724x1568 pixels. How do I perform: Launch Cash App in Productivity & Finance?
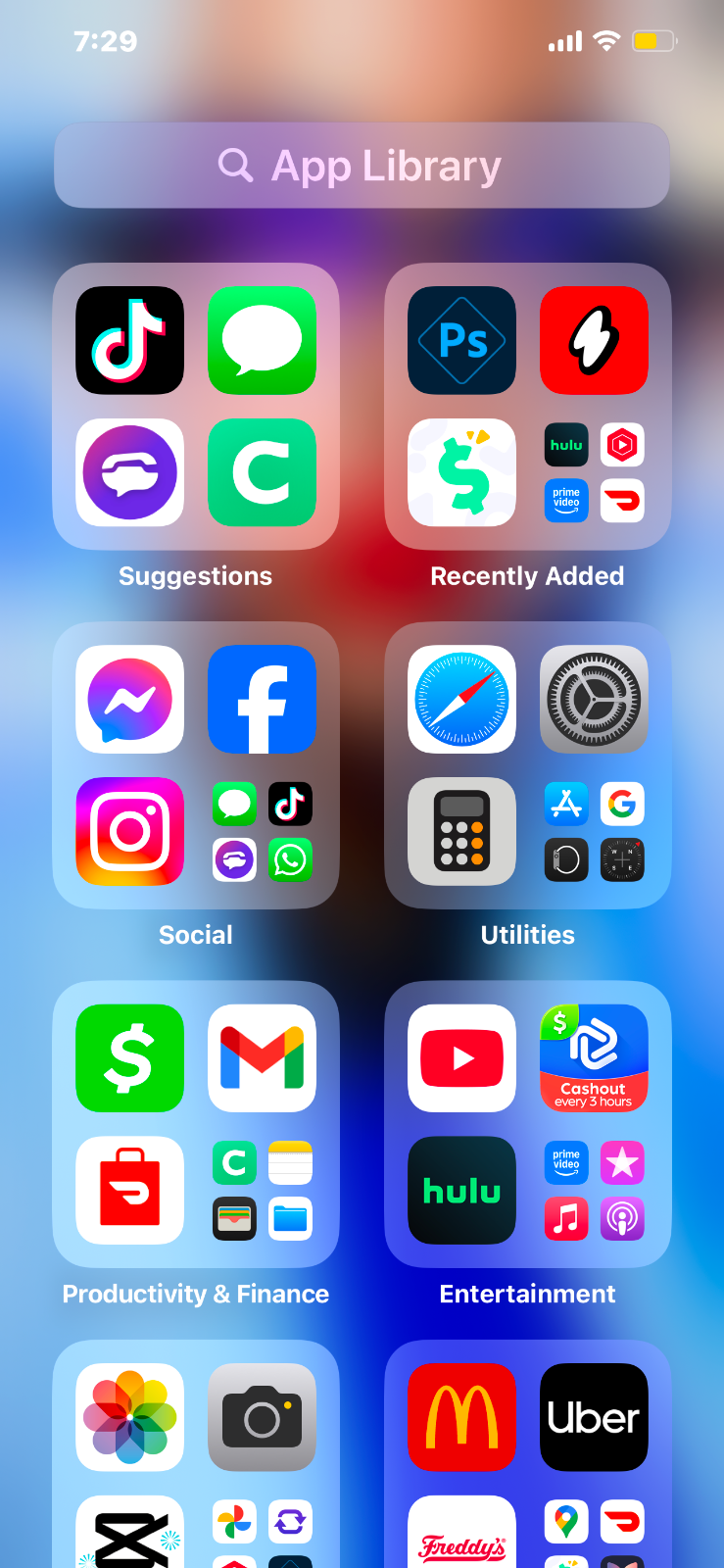click(x=130, y=1058)
